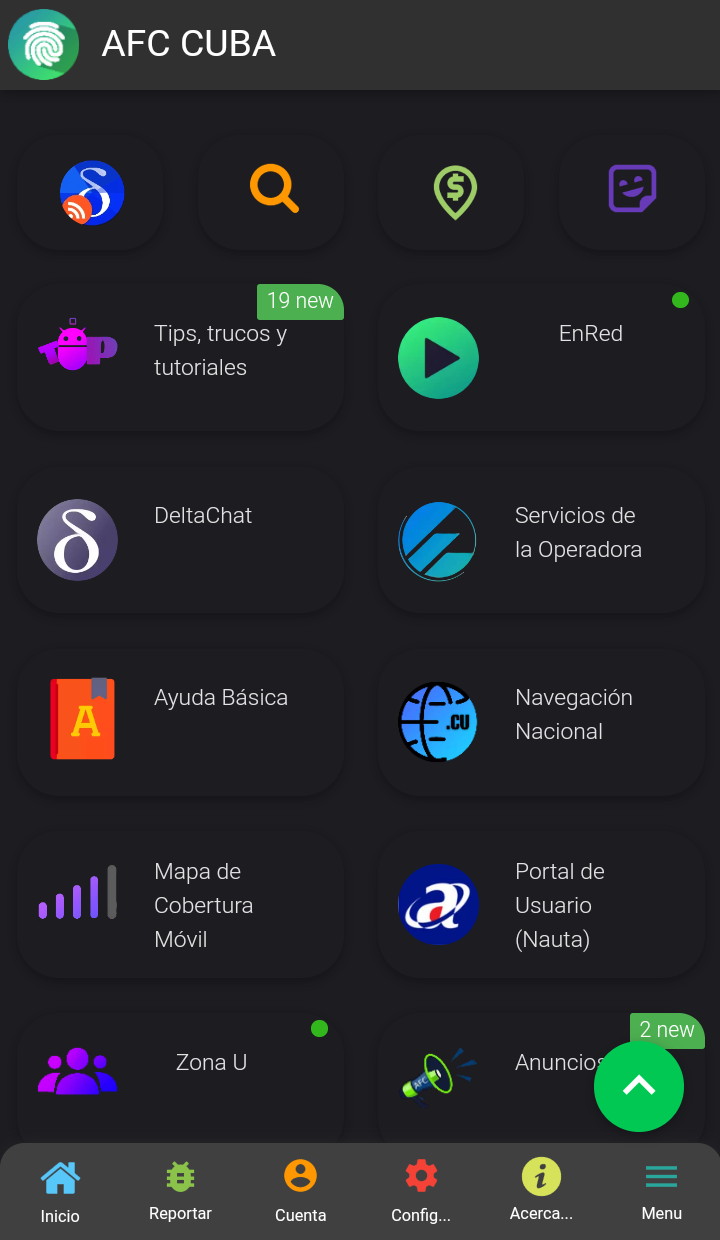Go to the Reportar tab
The image size is (720, 1240).
coord(180,1192)
